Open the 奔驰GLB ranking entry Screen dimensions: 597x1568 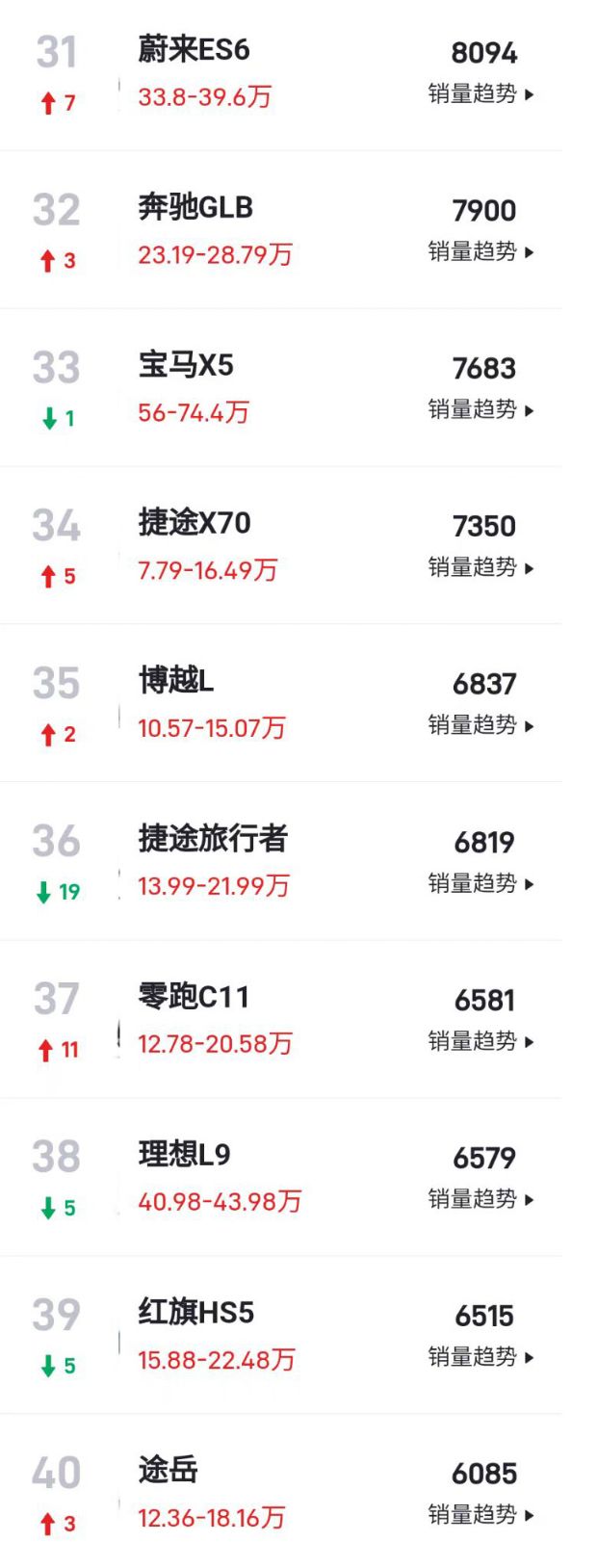[x=195, y=208]
